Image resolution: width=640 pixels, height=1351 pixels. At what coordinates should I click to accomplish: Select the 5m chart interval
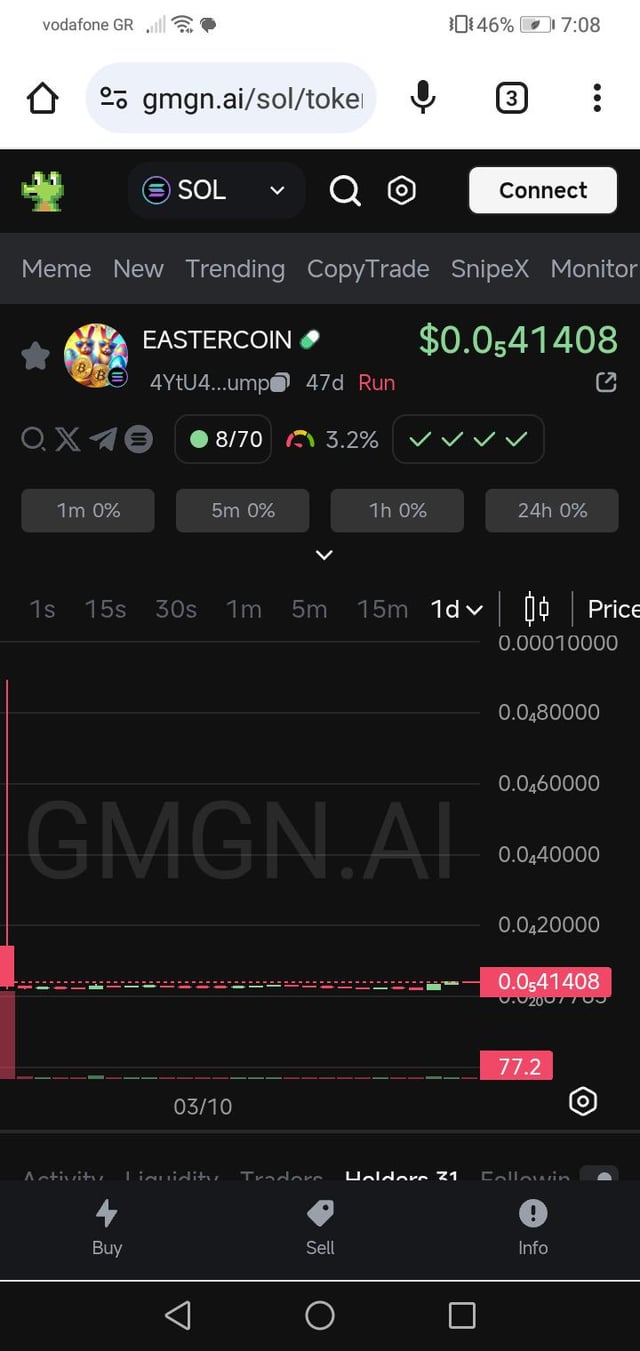click(309, 609)
